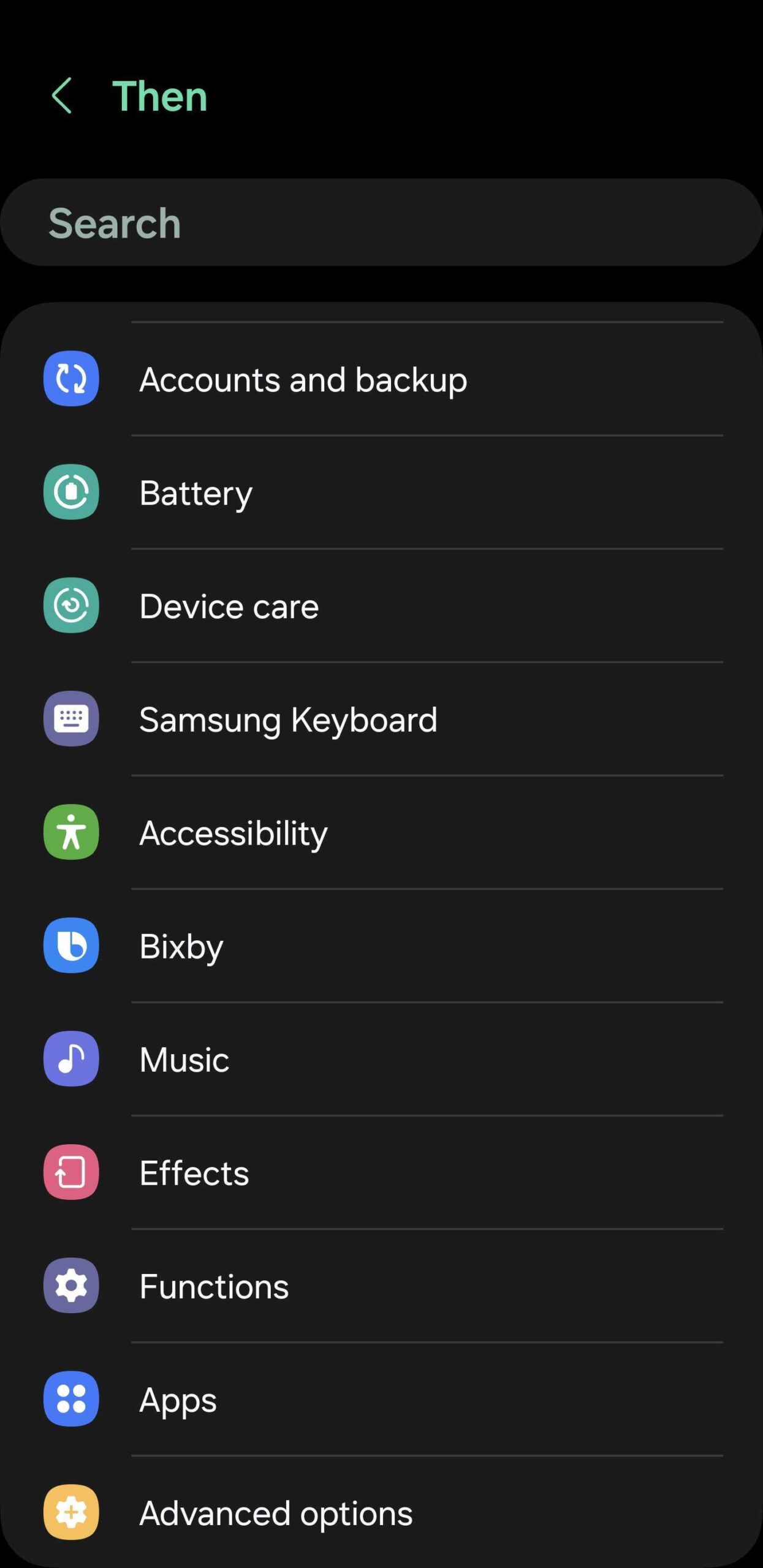The width and height of the screenshot is (763, 1568).
Task: Select the Battery option
Action: point(380,492)
